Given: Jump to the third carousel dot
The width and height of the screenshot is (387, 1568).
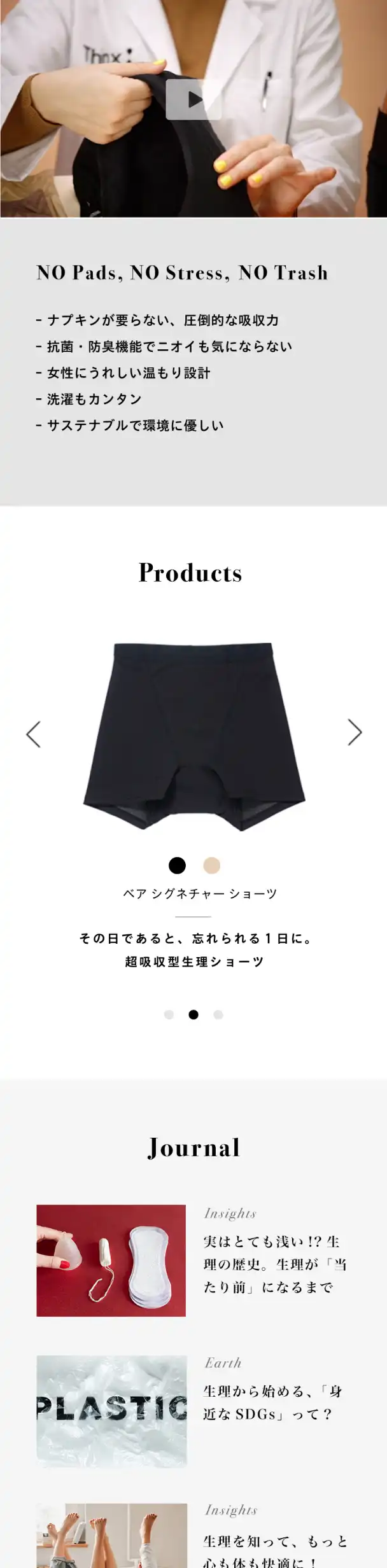Looking at the screenshot, I should pos(218,1014).
